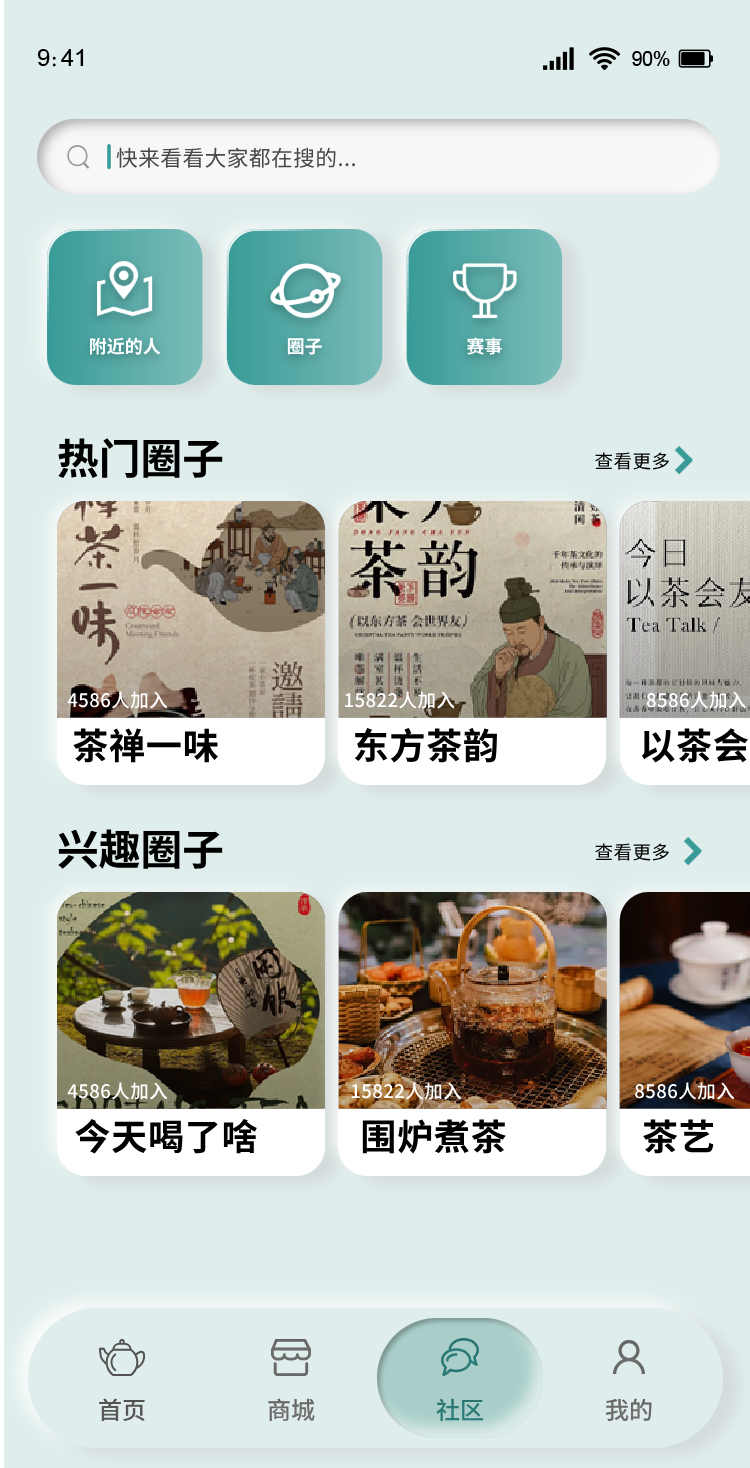Open the 东方茶韵 circle card
The width and height of the screenshot is (750, 1468).
471,640
